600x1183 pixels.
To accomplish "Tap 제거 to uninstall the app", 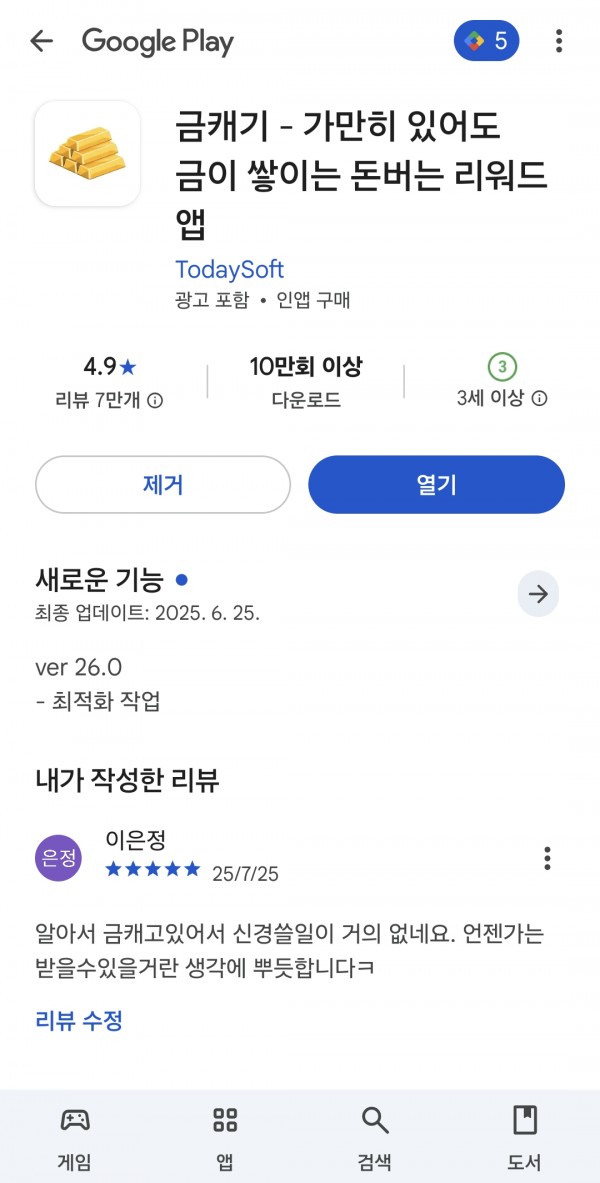I will click(163, 484).
